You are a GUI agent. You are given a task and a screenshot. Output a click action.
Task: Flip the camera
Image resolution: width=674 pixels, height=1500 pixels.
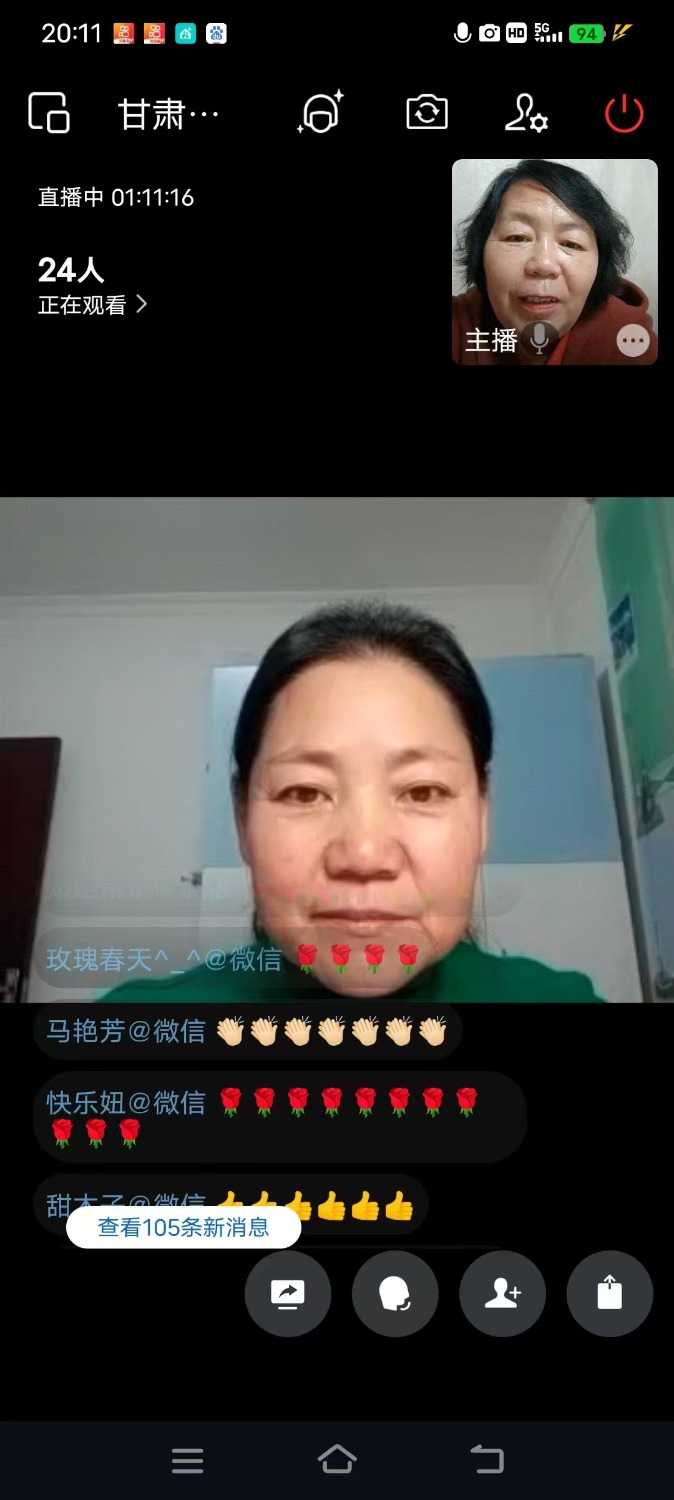[x=427, y=112]
